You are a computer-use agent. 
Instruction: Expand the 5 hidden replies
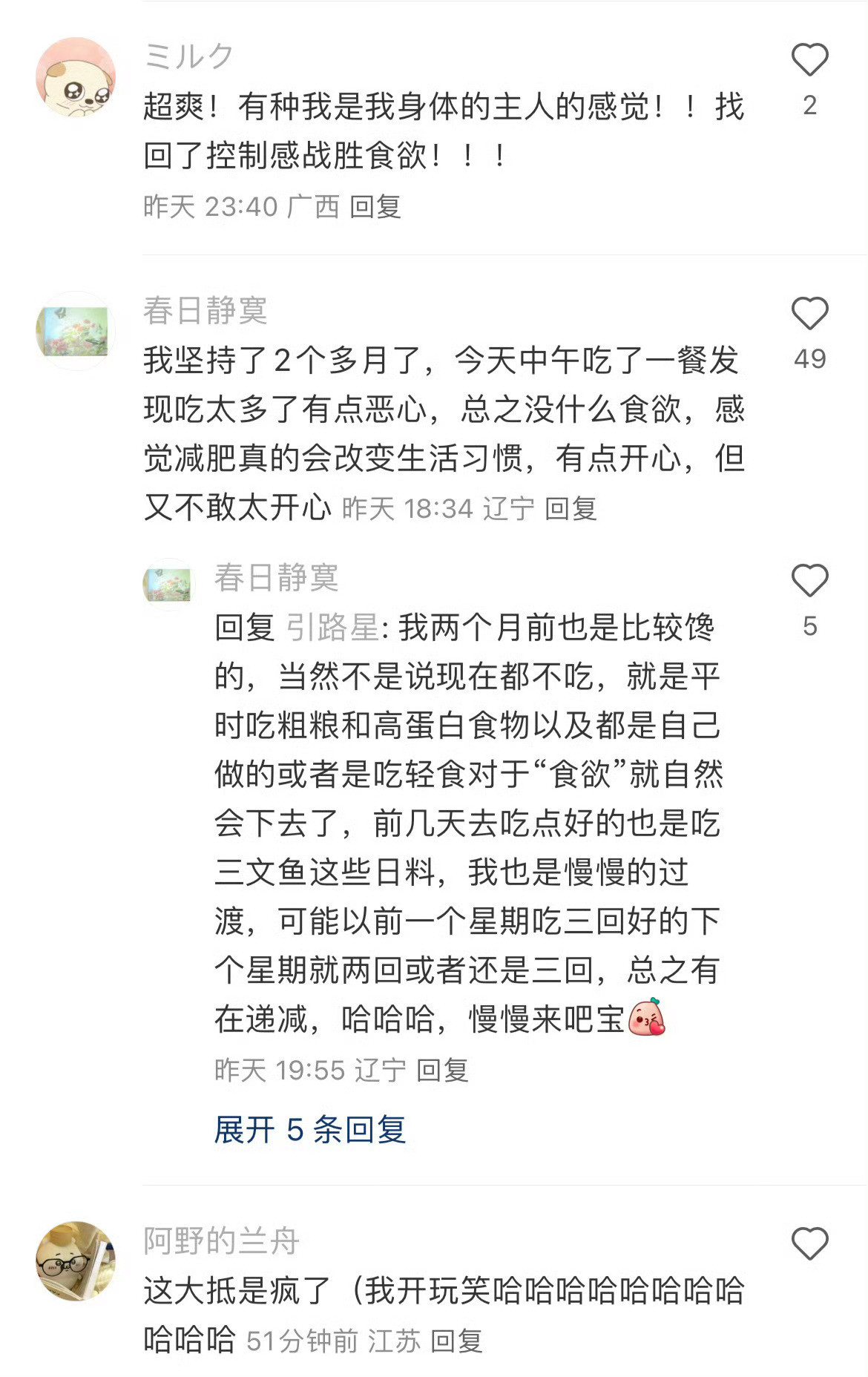[312, 1128]
